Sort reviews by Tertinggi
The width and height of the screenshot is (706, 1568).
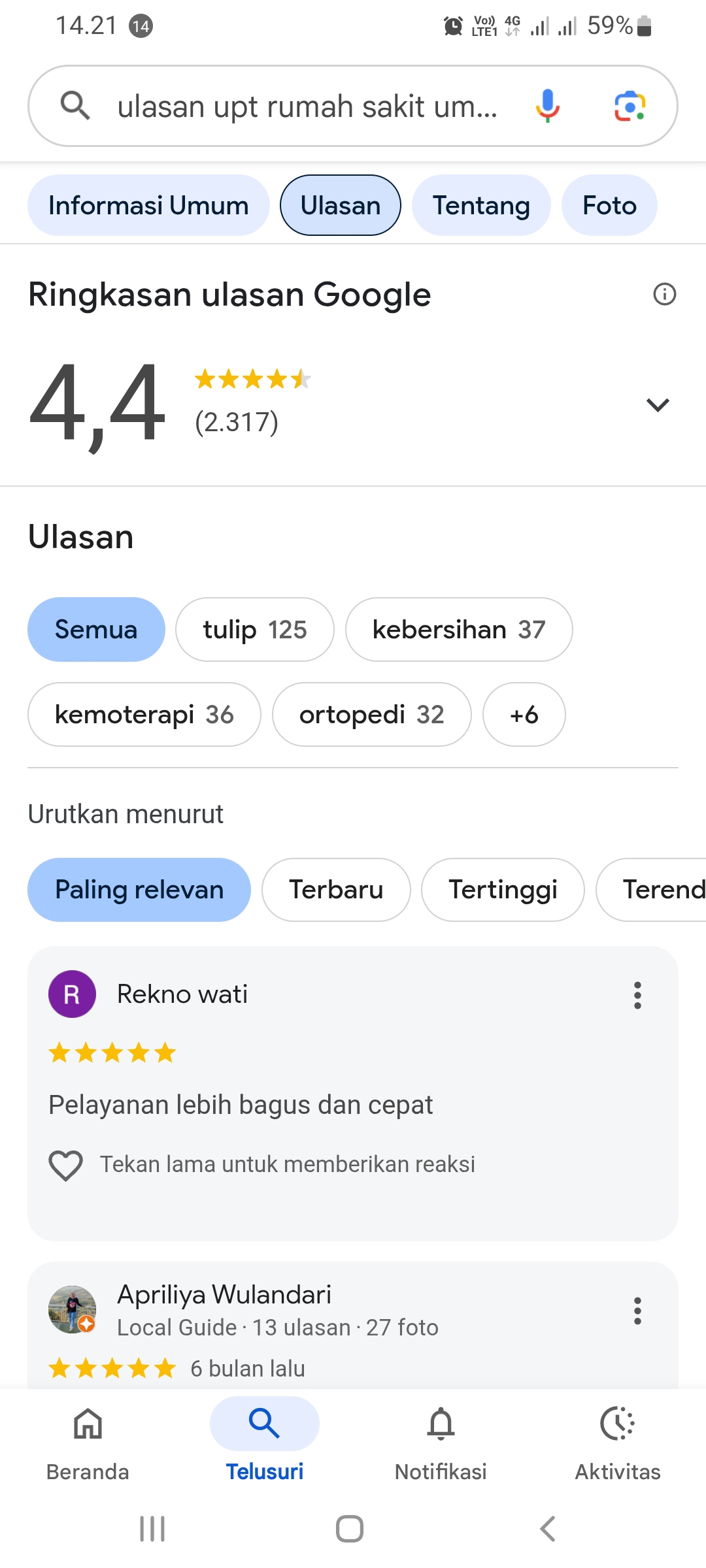click(x=503, y=890)
